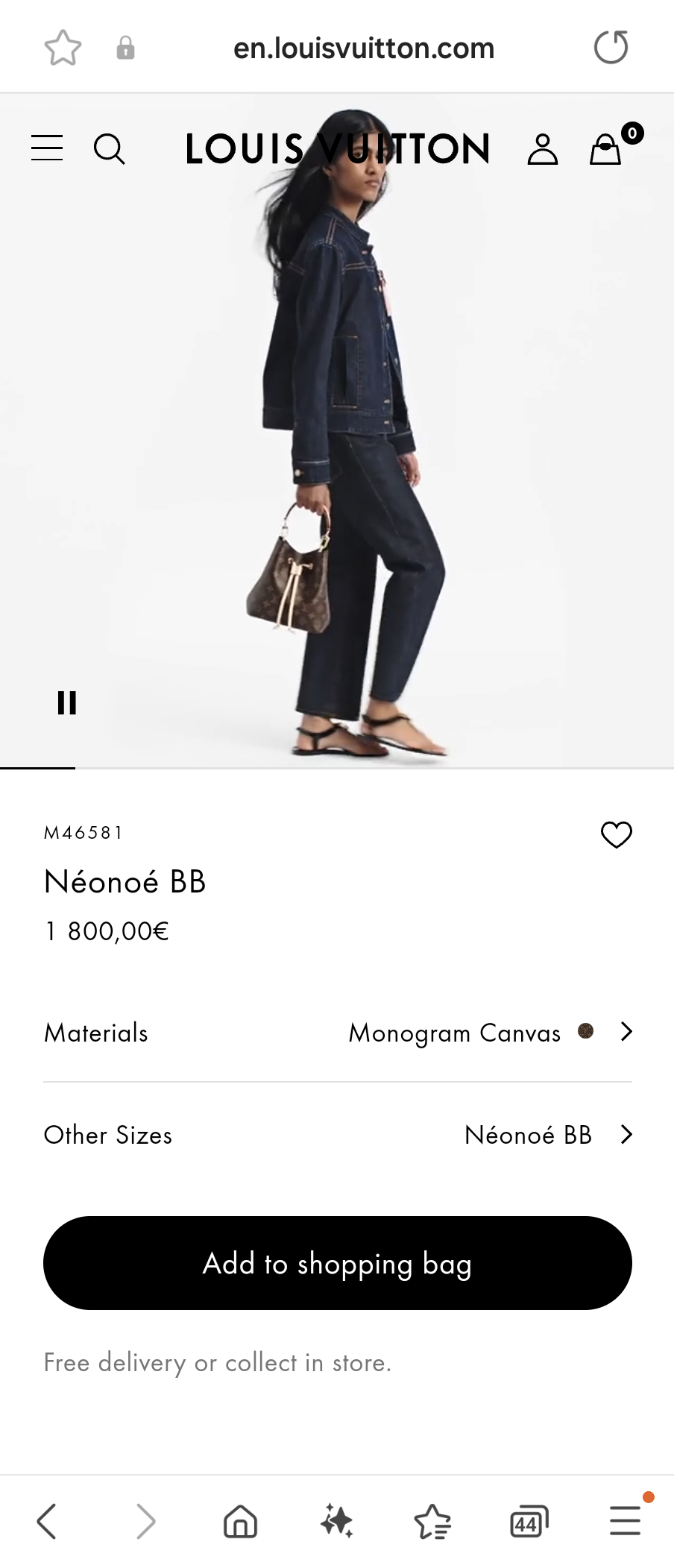The width and height of the screenshot is (674, 1568).
Task: Open the Other Sizes row
Action: [337, 1135]
